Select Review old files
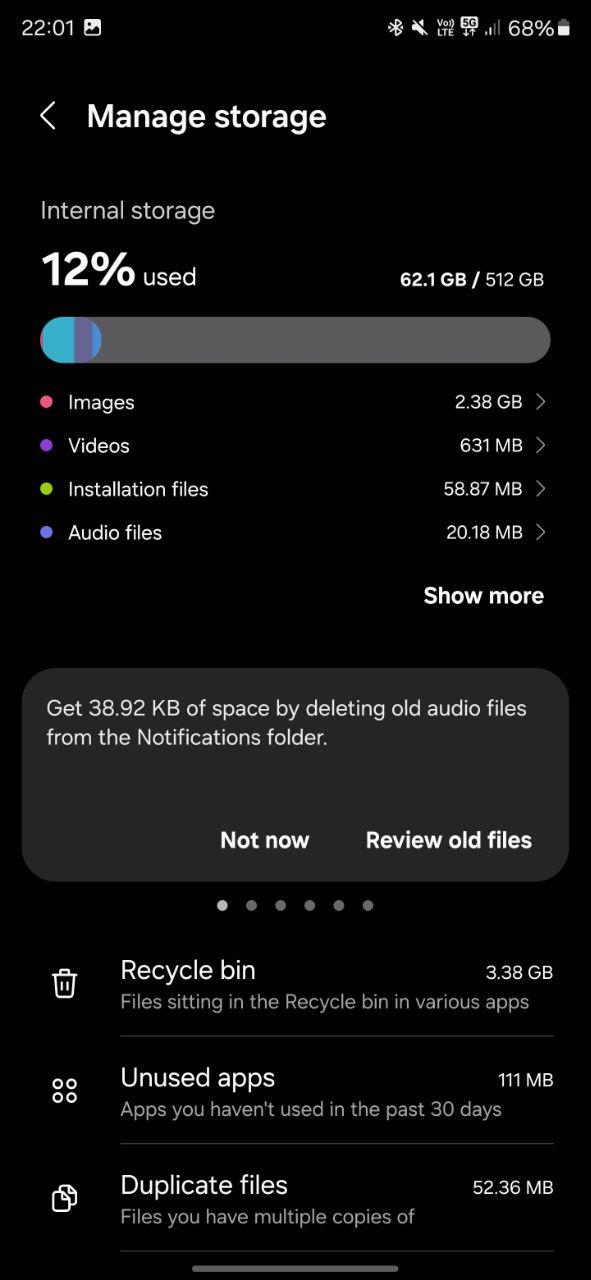The width and height of the screenshot is (591, 1280). pyautogui.click(x=449, y=840)
